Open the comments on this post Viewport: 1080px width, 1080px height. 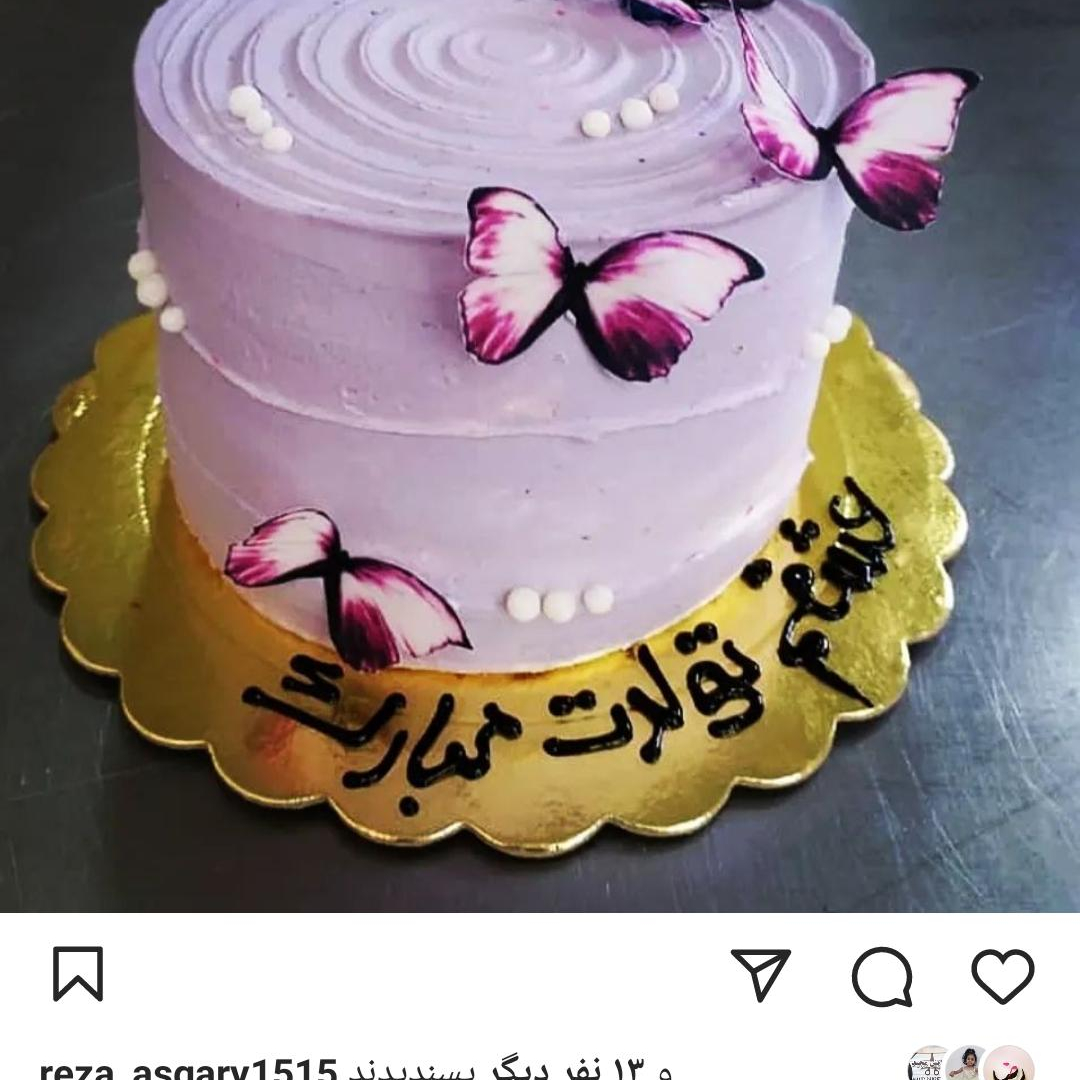(x=883, y=975)
